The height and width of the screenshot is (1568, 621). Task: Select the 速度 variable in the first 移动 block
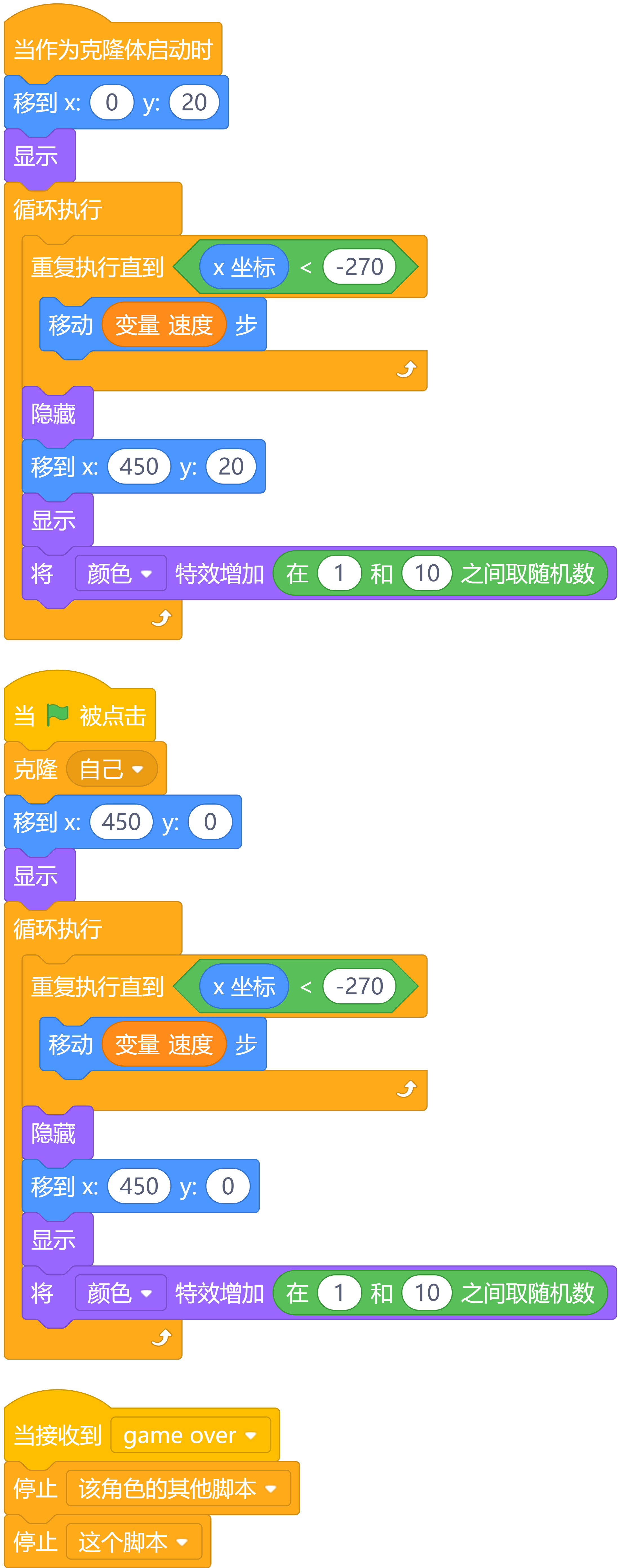click(164, 324)
